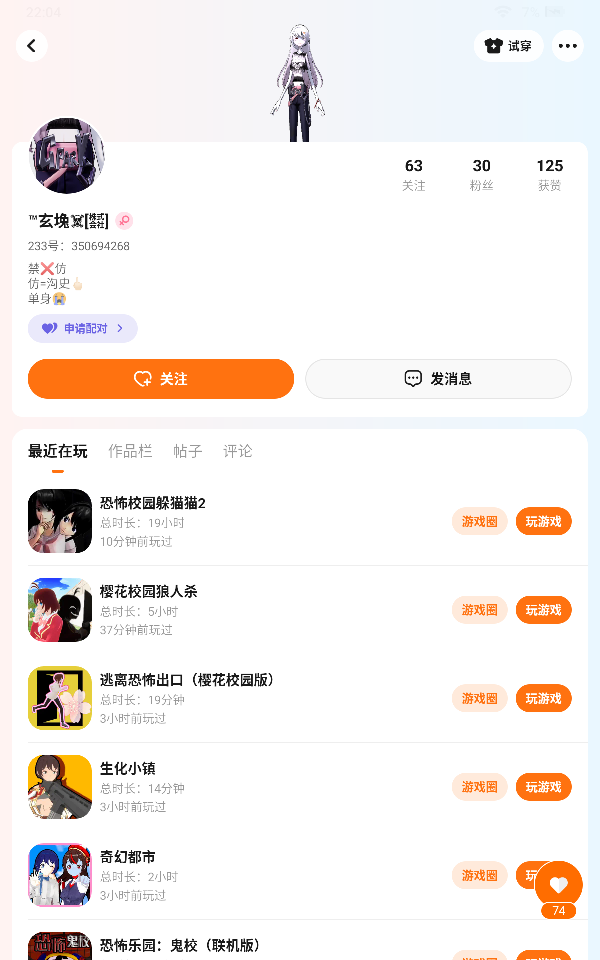
Task: Send a message via 发消息
Action: tap(438, 379)
